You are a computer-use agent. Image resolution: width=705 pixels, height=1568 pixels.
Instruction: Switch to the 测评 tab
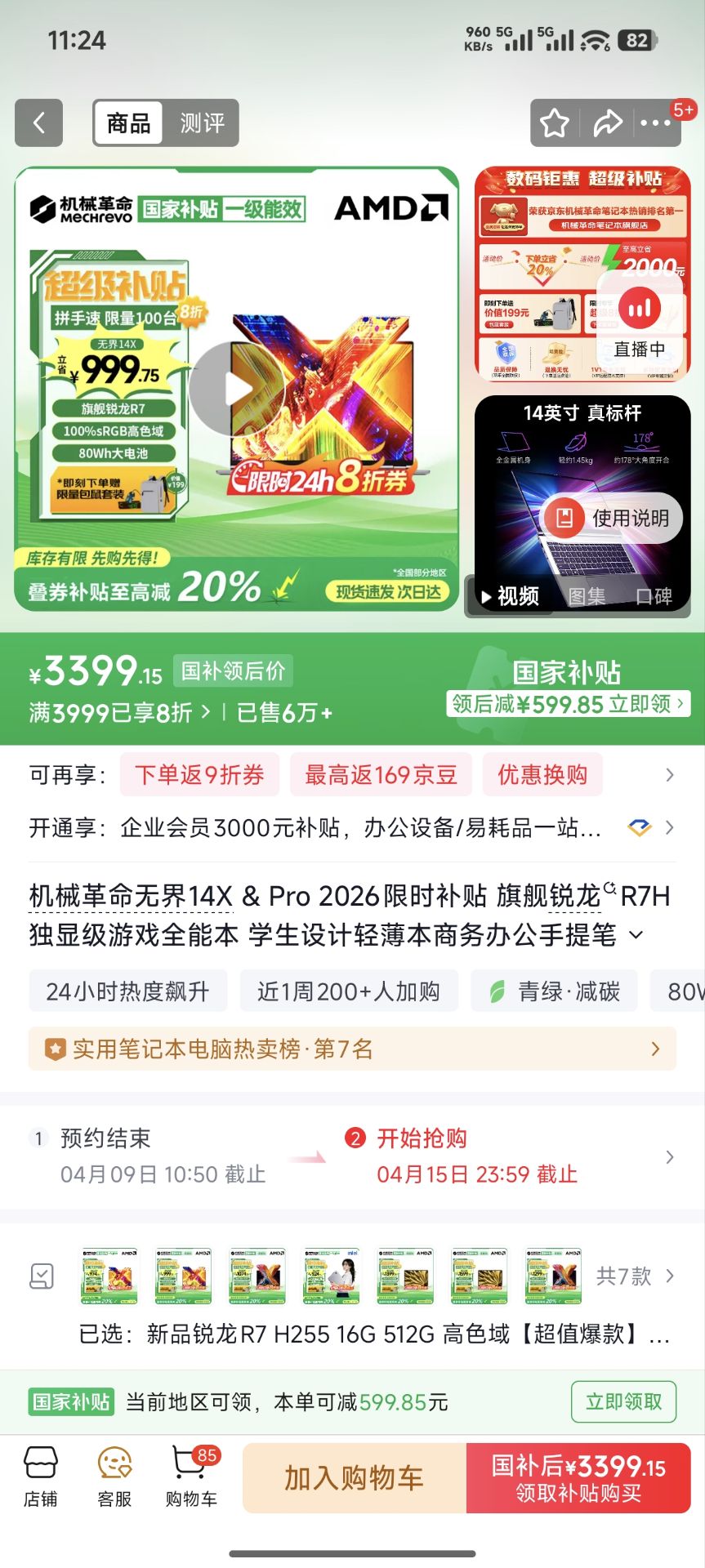[x=202, y=123]
